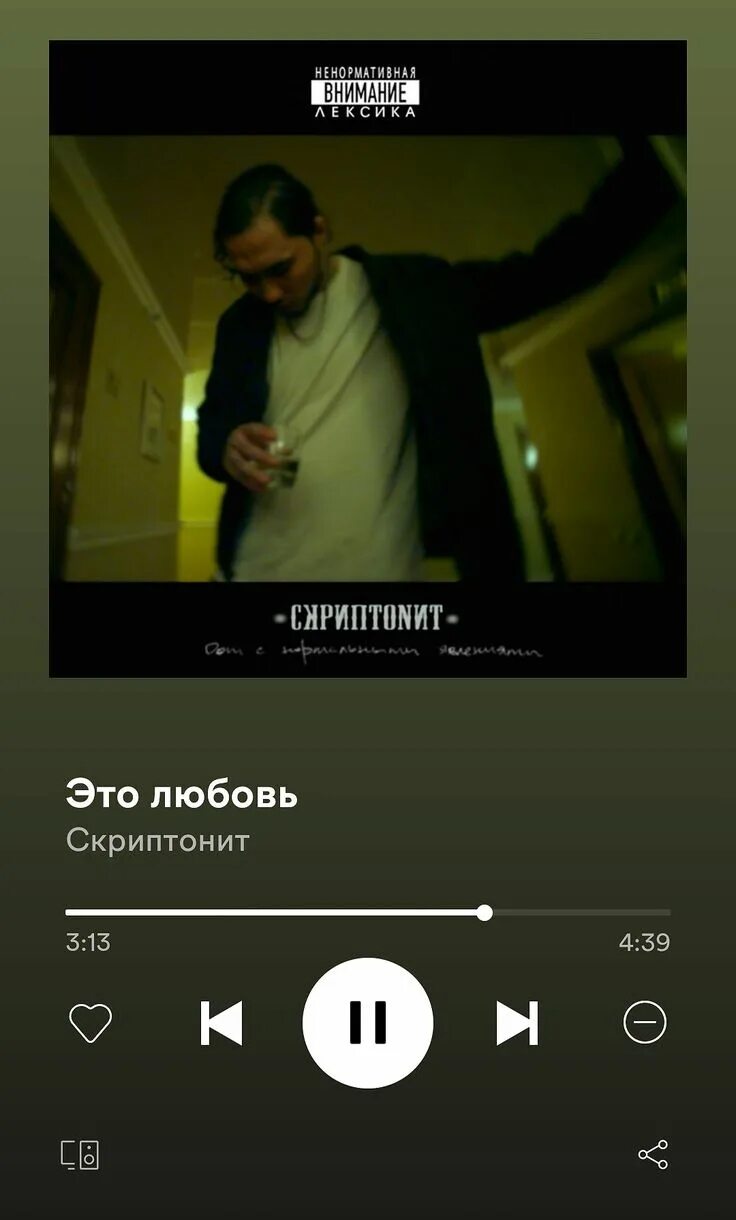Tap the album cover art
Image resolution: width=736 pixels, height=1220 pixels.
(368, 358)
